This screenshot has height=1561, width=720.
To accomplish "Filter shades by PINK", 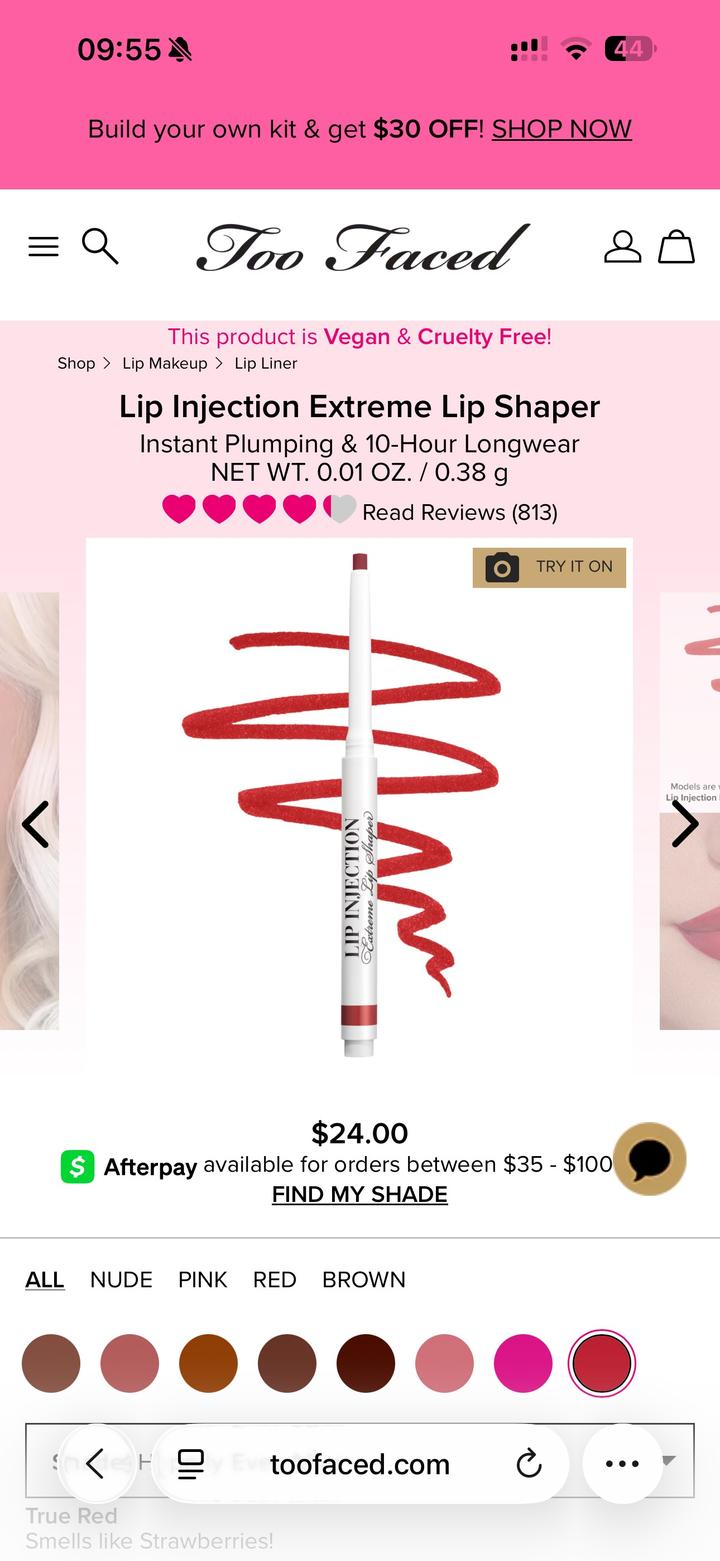I will 203,1279.
